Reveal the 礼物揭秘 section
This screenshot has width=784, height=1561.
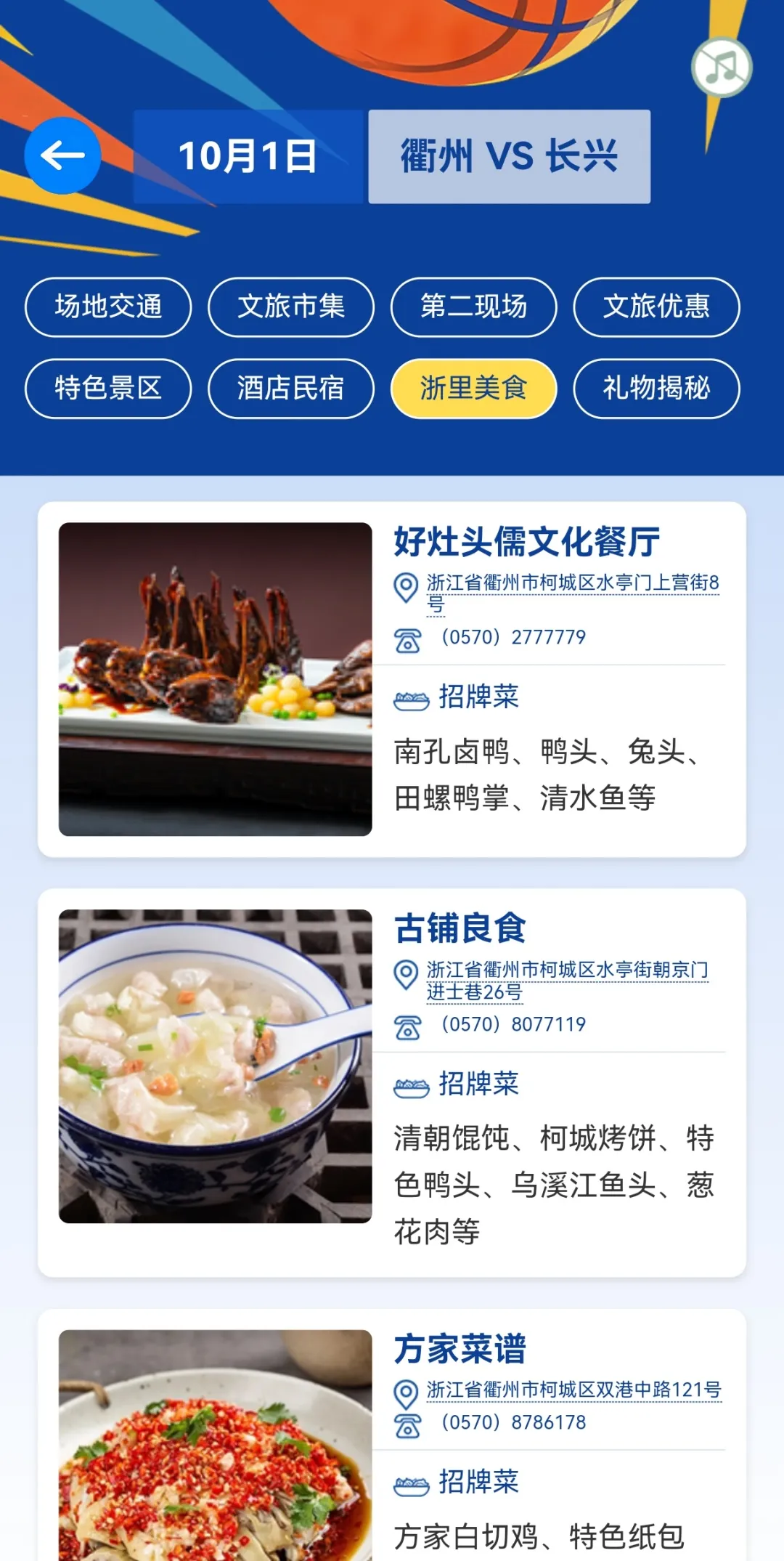656,389
